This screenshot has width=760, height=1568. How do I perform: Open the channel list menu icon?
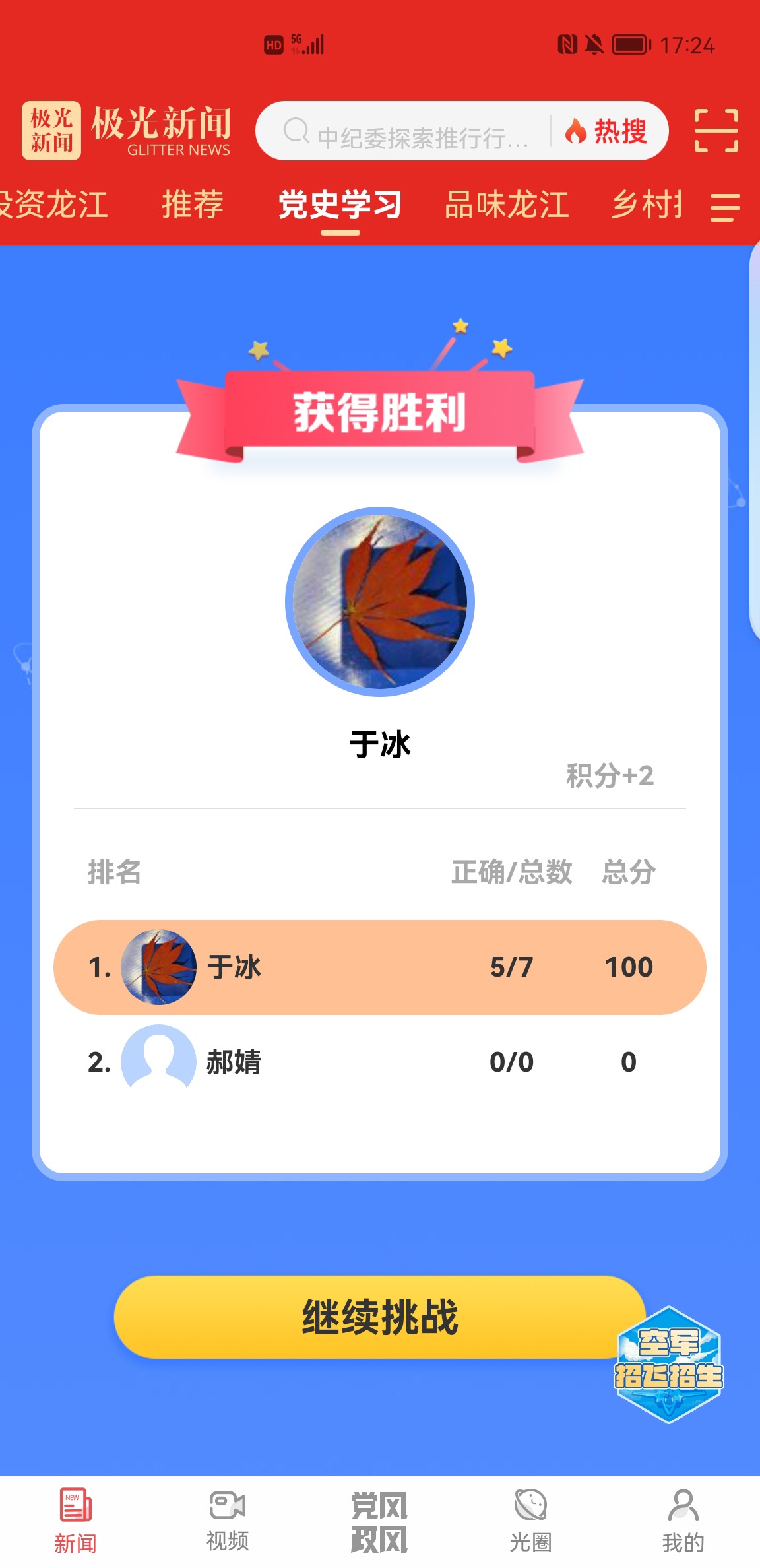725,207
